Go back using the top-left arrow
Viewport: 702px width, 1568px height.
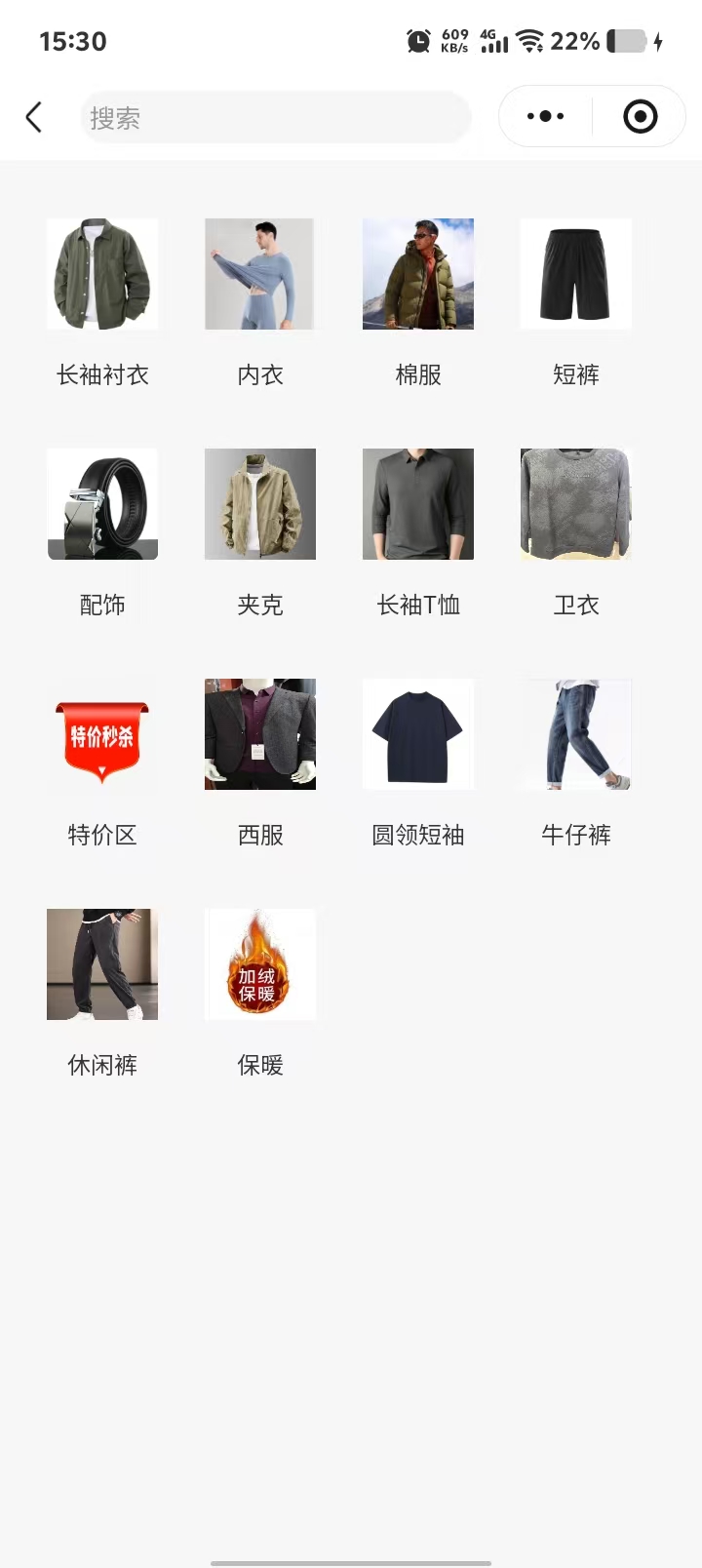[34, 118]
